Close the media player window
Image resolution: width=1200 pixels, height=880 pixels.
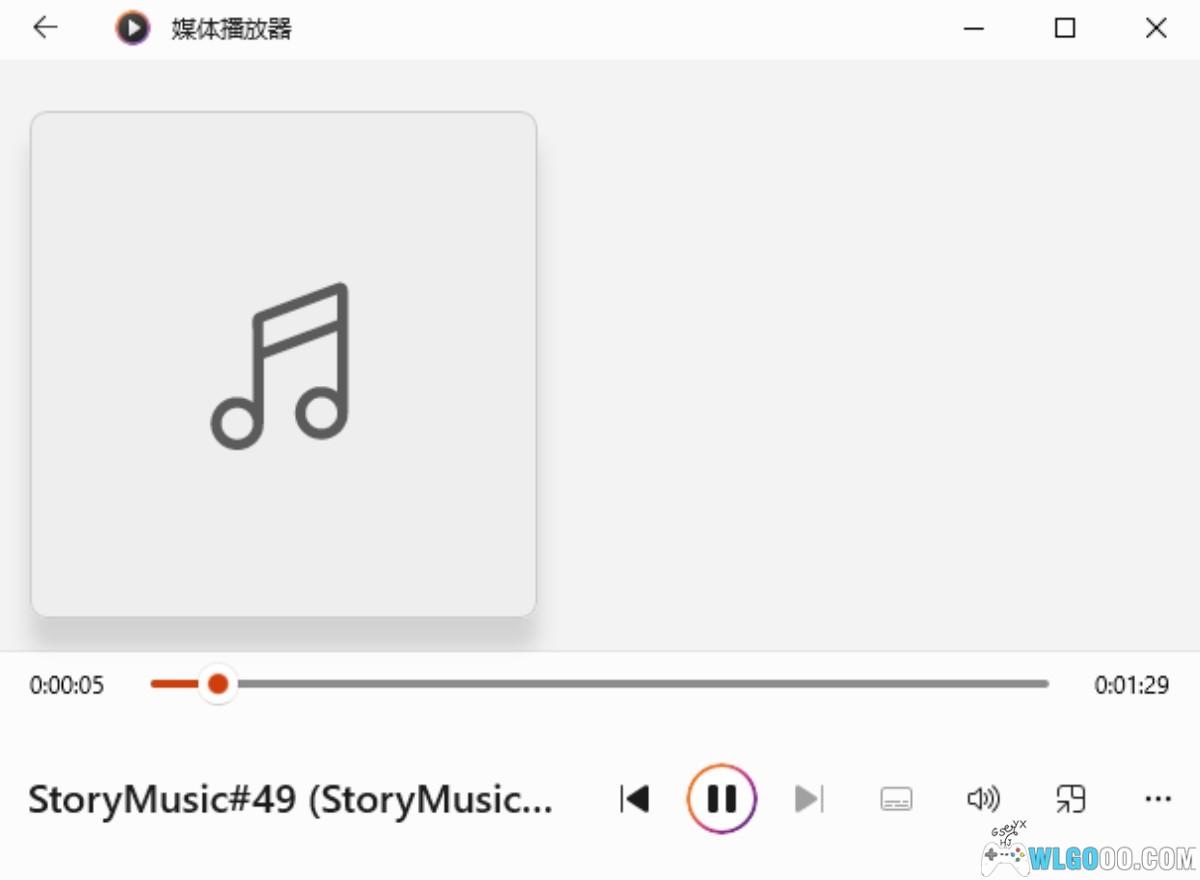tap(1156, 28)
